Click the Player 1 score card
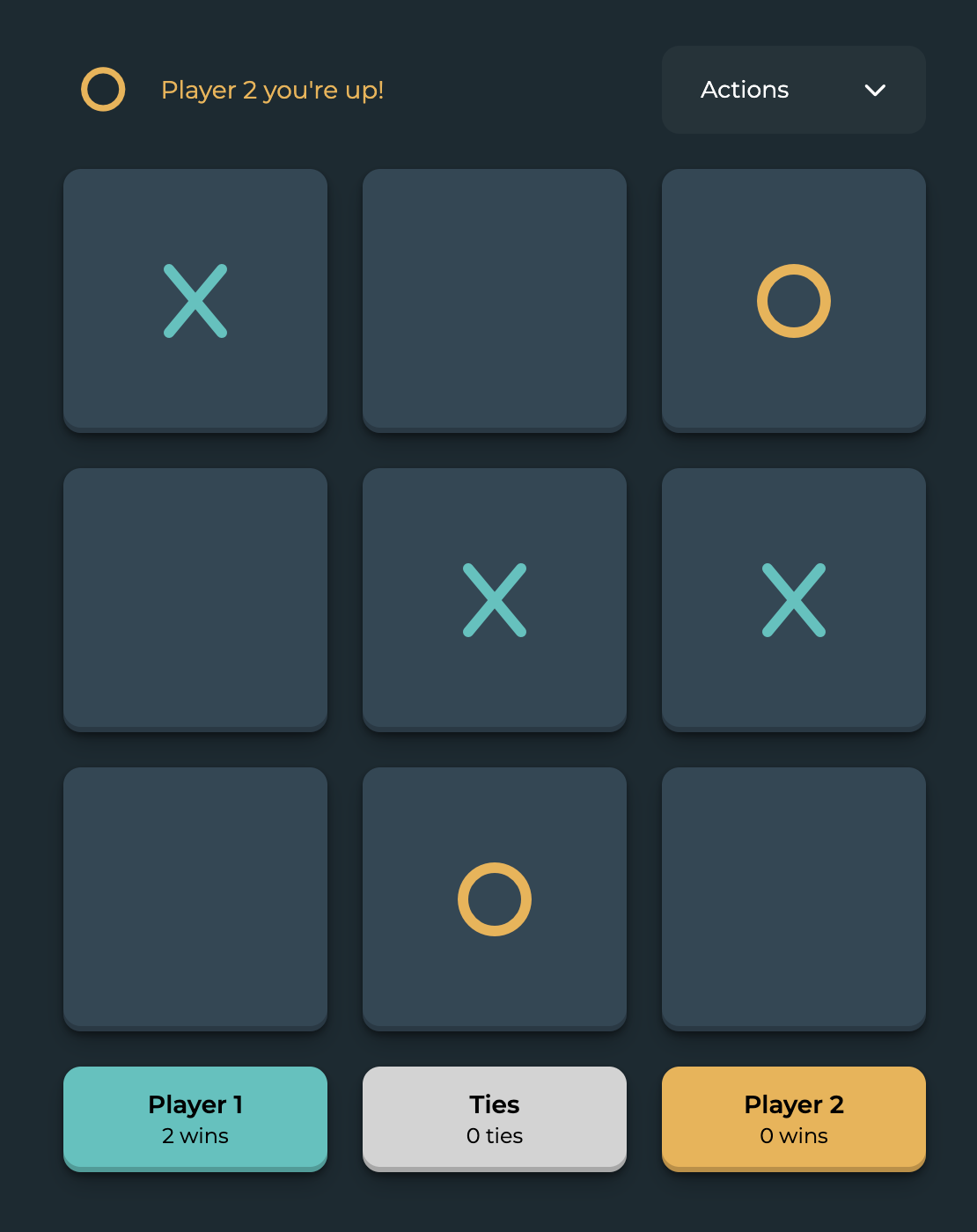The image size is (977, 1232). [x=195, y=1118]
